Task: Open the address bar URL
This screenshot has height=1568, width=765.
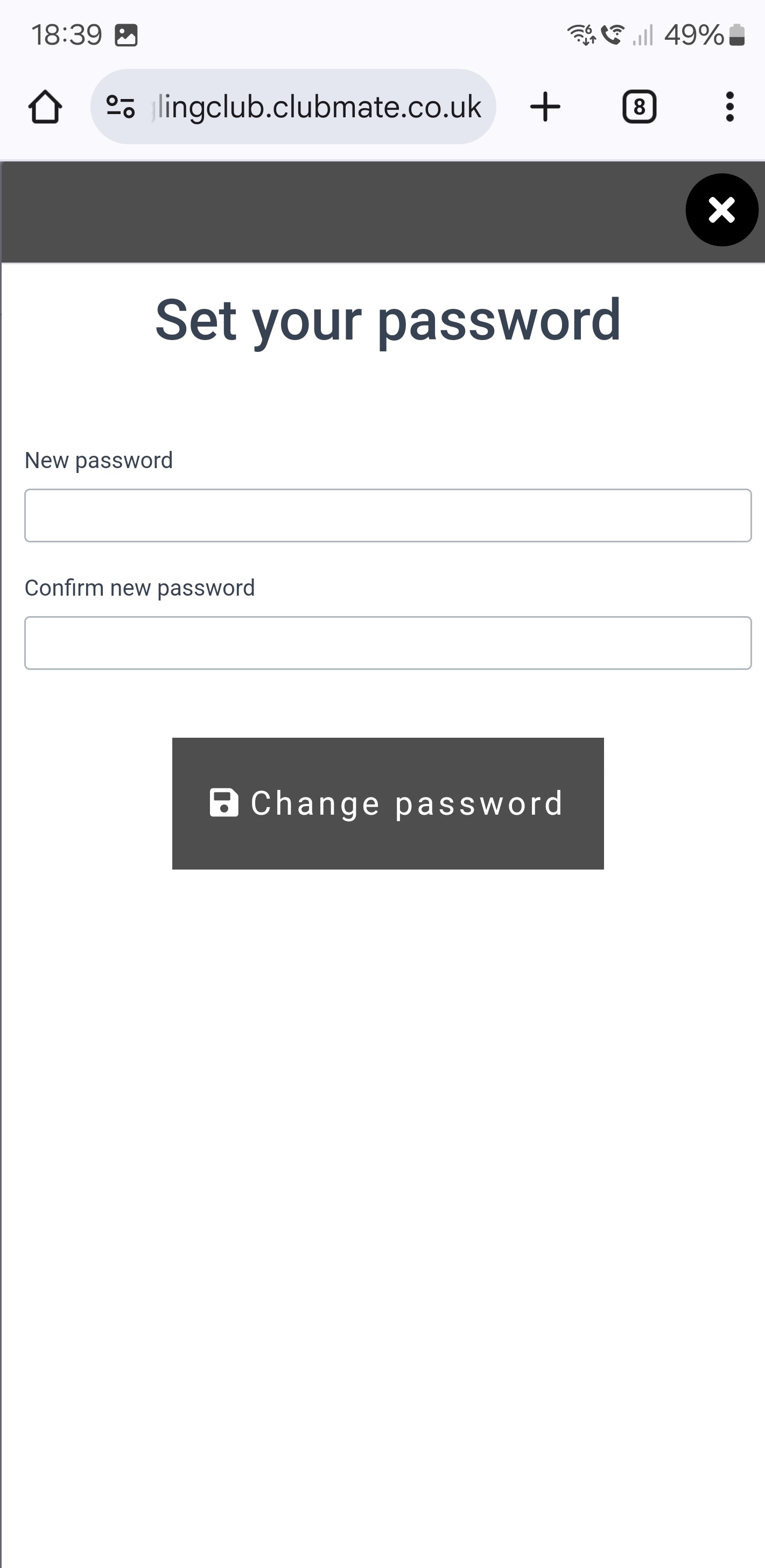Action: point(317,107)
